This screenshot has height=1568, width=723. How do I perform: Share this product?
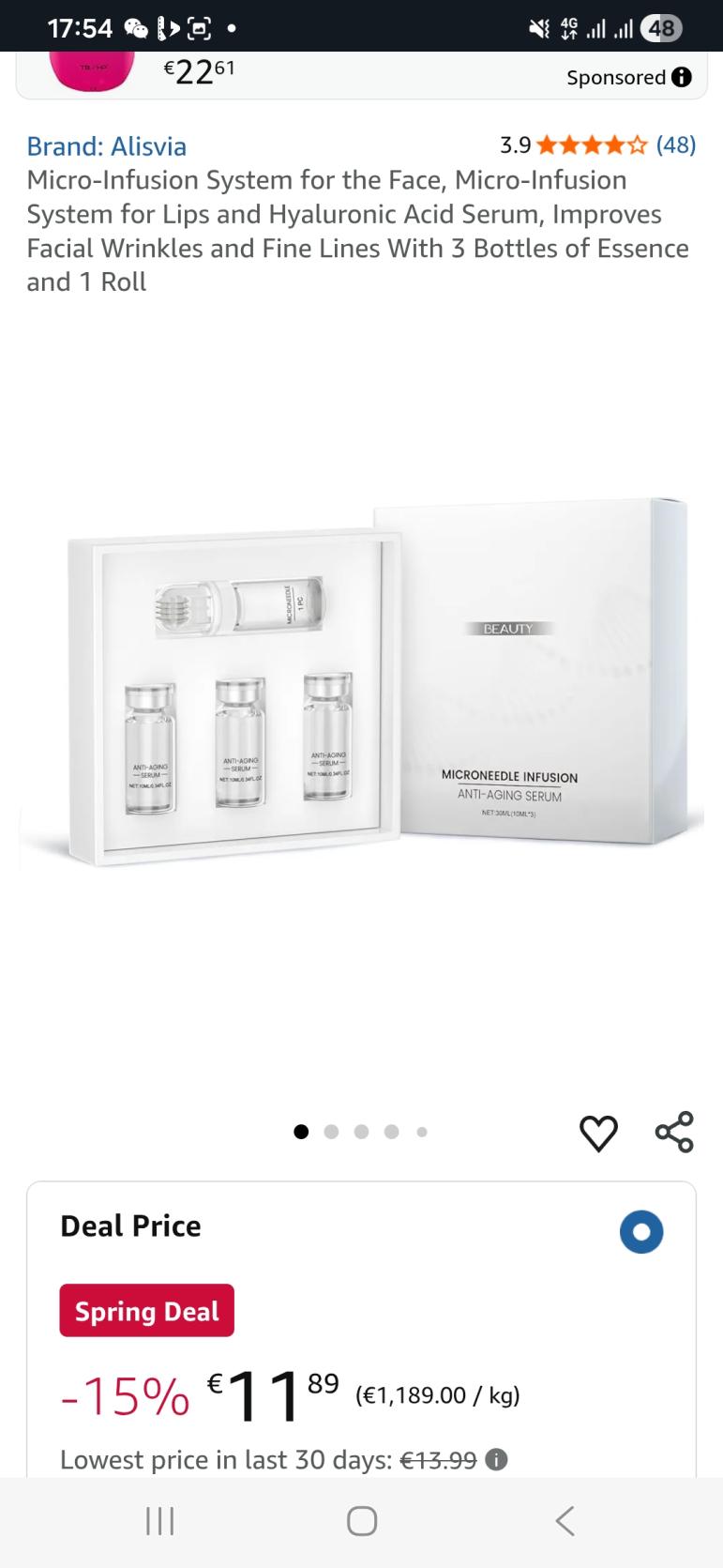[x=674, y=1132]
